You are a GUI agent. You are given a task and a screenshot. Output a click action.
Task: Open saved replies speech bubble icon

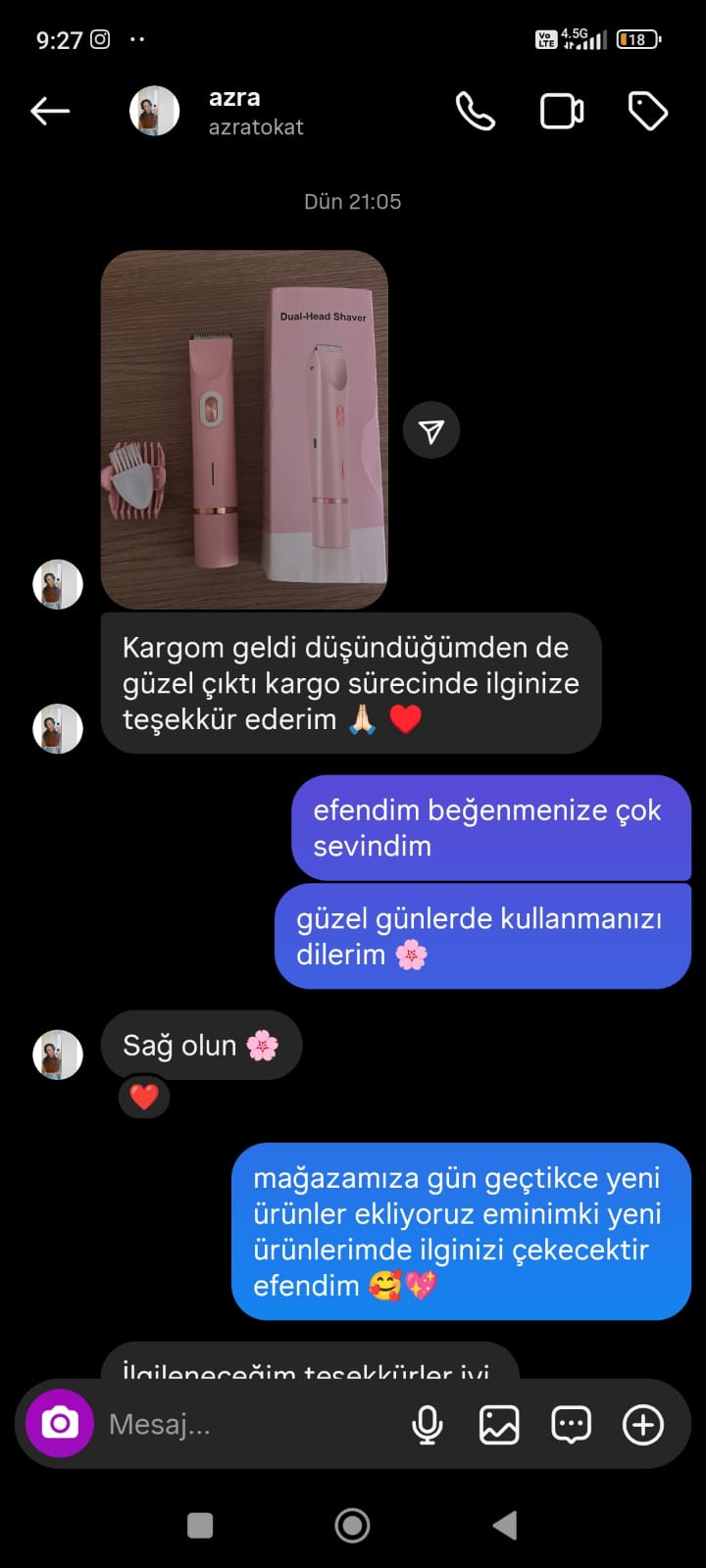pyautogui.click(x=571, y=1425)
